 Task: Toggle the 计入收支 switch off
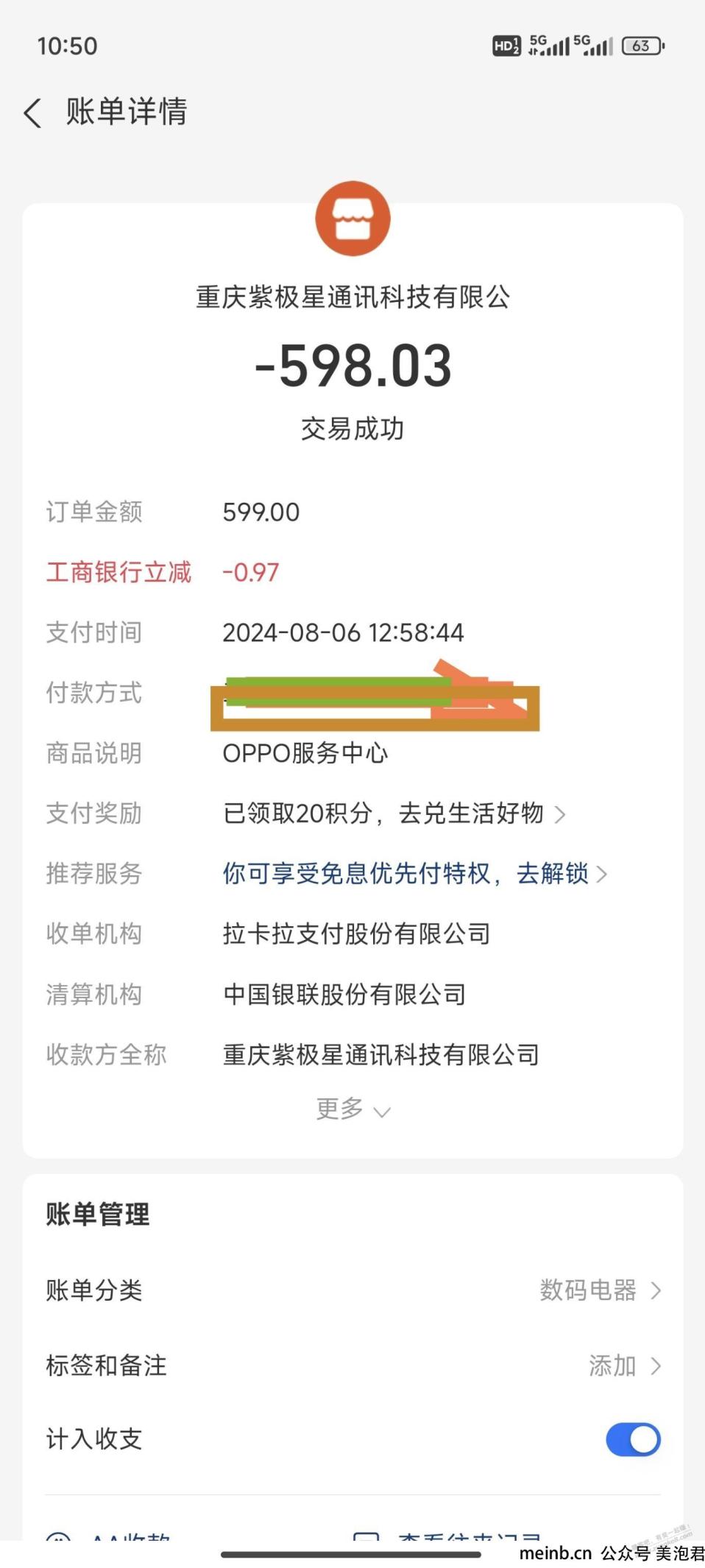coord(633,1439)
